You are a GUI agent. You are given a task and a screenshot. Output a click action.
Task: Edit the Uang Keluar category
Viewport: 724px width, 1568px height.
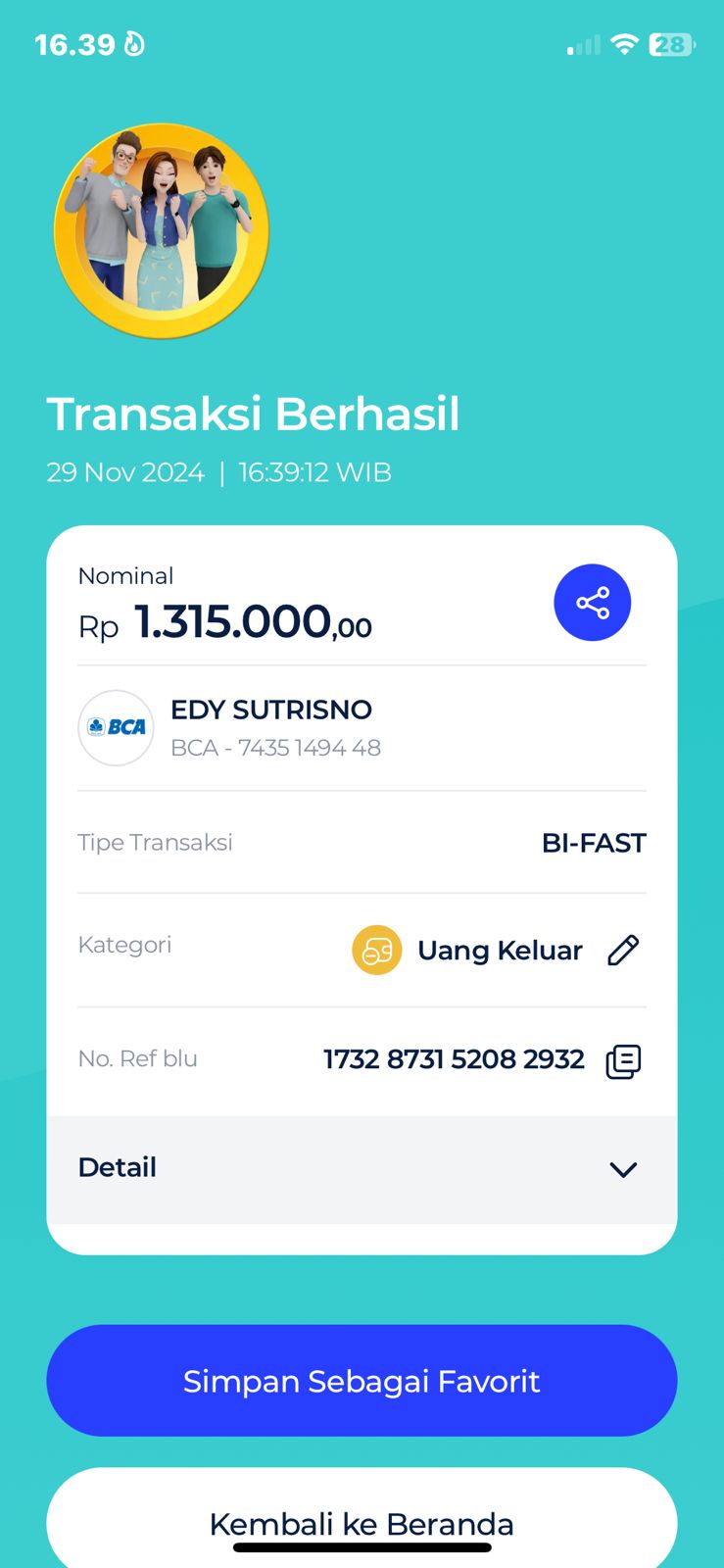623,950
